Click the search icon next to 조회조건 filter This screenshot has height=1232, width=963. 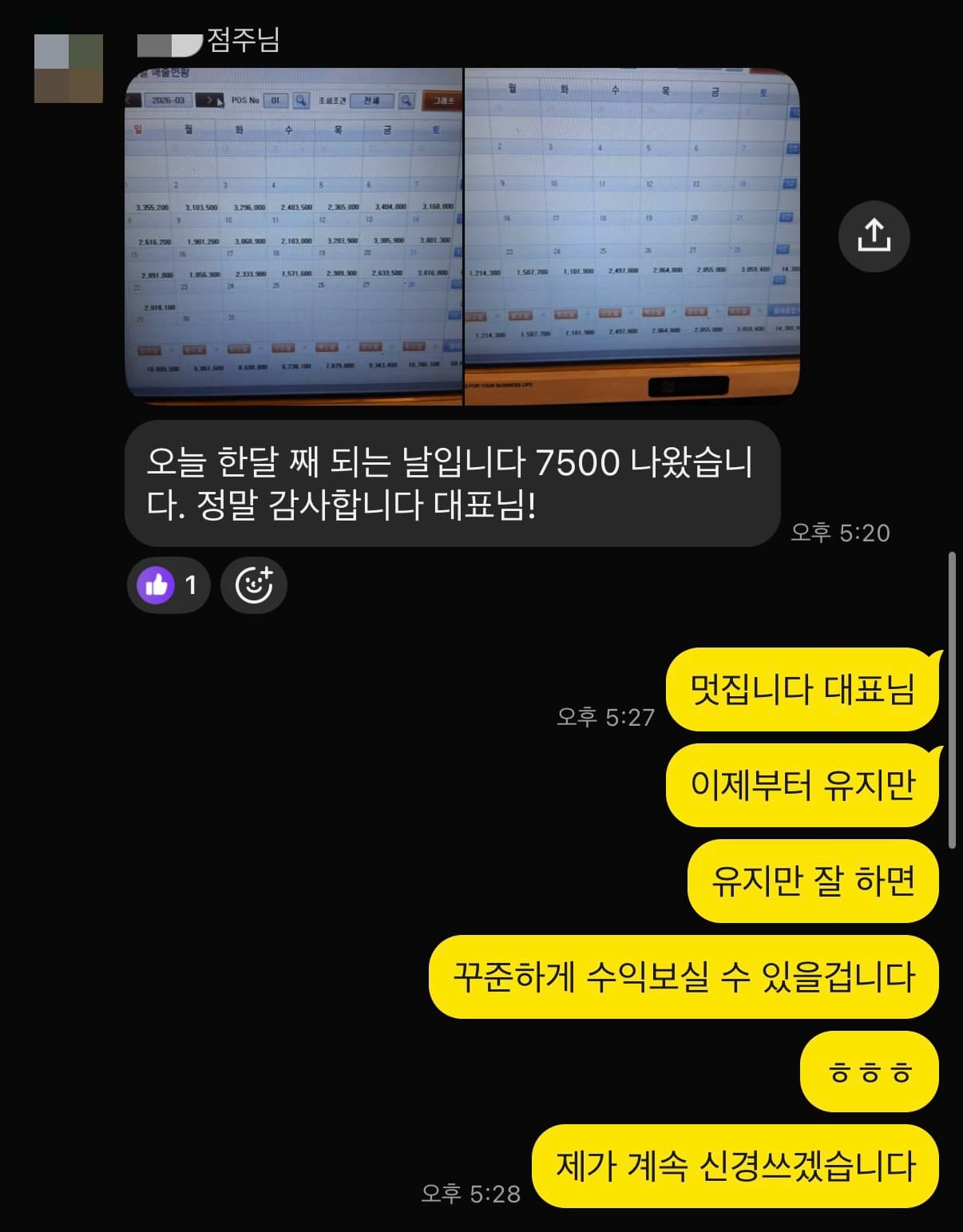[x=406, y=101]
